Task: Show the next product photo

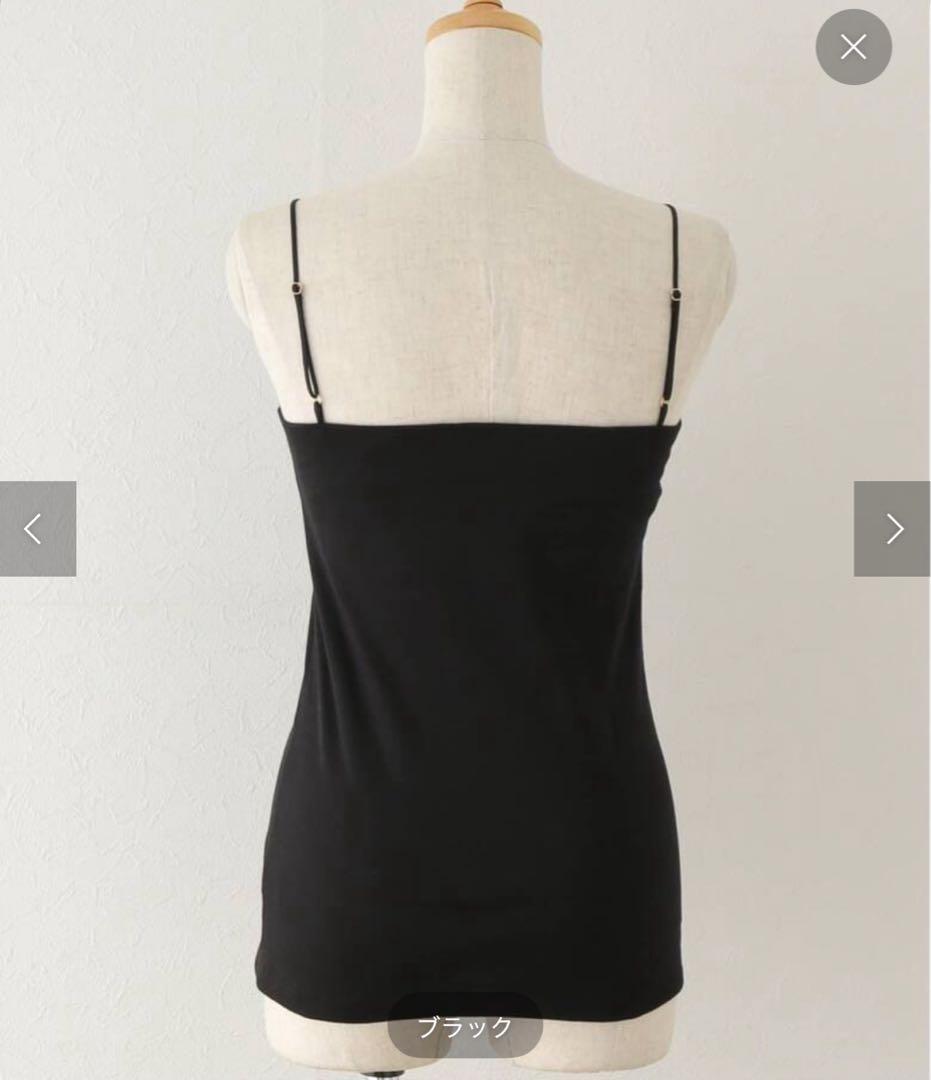Action: point(892,528)
